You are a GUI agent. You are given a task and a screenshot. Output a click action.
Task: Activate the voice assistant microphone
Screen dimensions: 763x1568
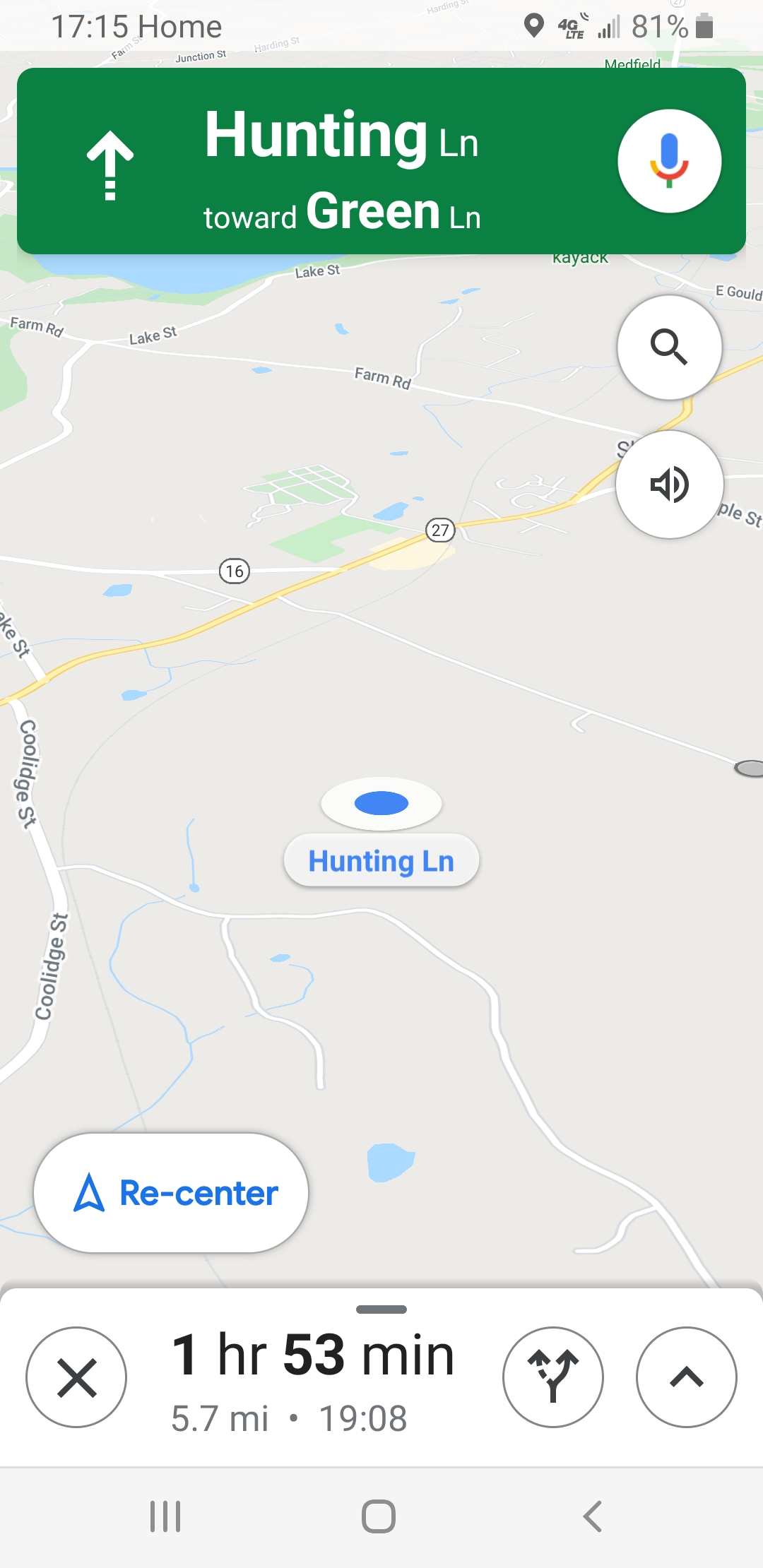(x=669, y=161)
